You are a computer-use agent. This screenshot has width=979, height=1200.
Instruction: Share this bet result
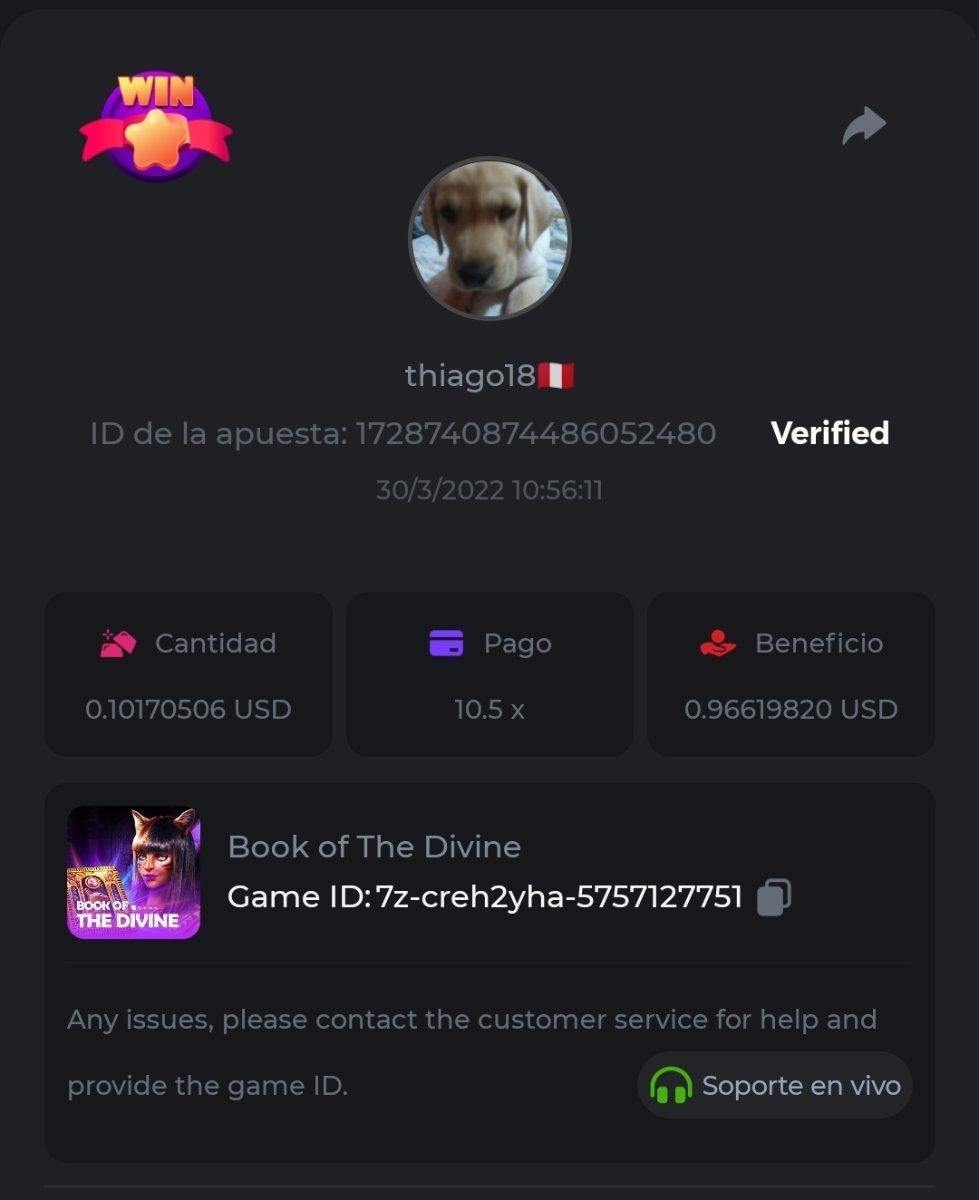[864, 126]
